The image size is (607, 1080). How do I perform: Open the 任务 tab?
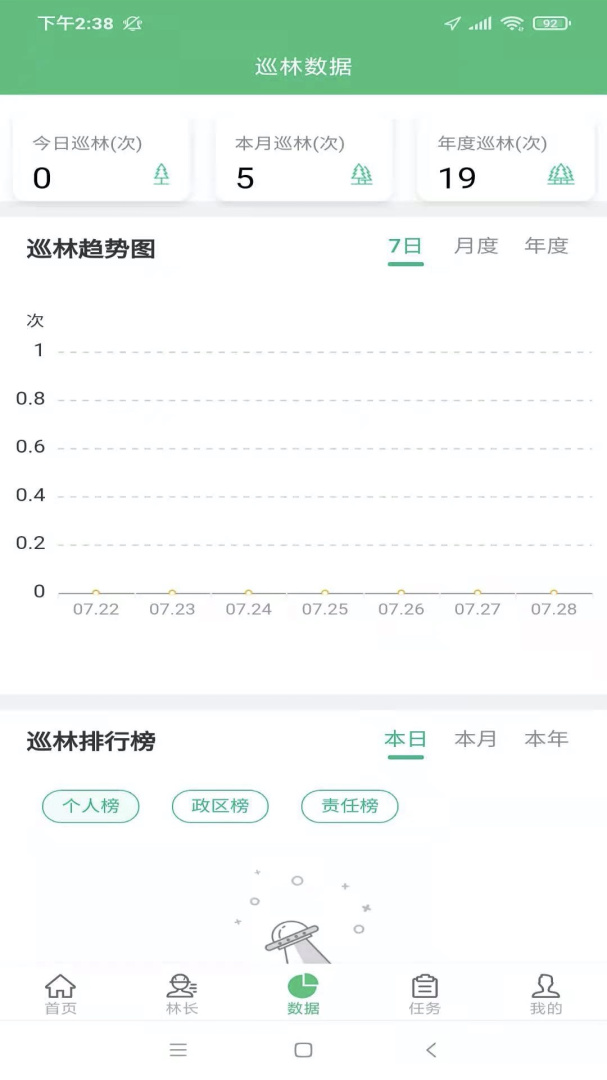point(425,994)
